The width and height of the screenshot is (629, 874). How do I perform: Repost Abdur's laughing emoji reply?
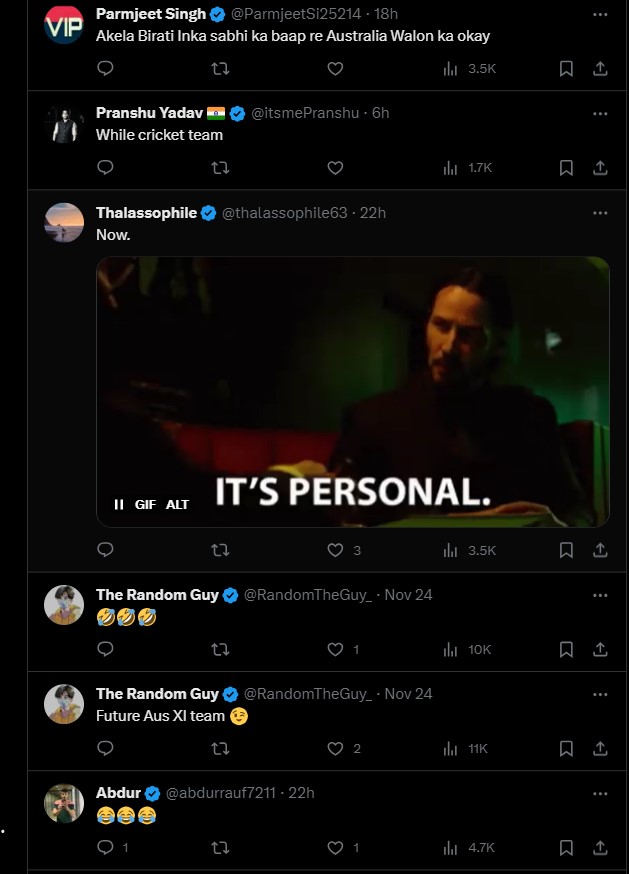(221, 847)
